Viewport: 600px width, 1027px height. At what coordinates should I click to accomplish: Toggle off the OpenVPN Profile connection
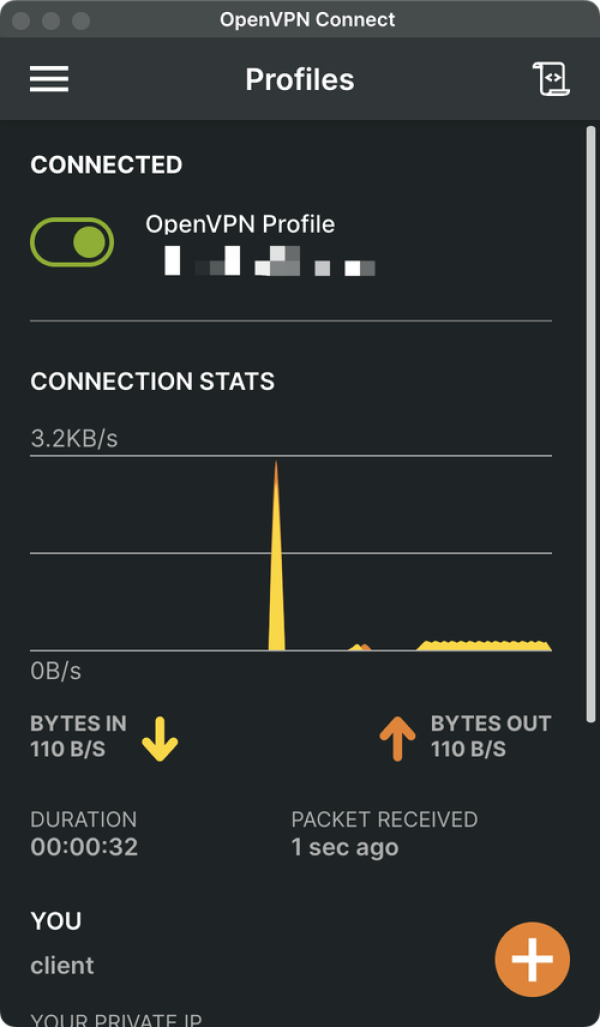coord(72,242)
